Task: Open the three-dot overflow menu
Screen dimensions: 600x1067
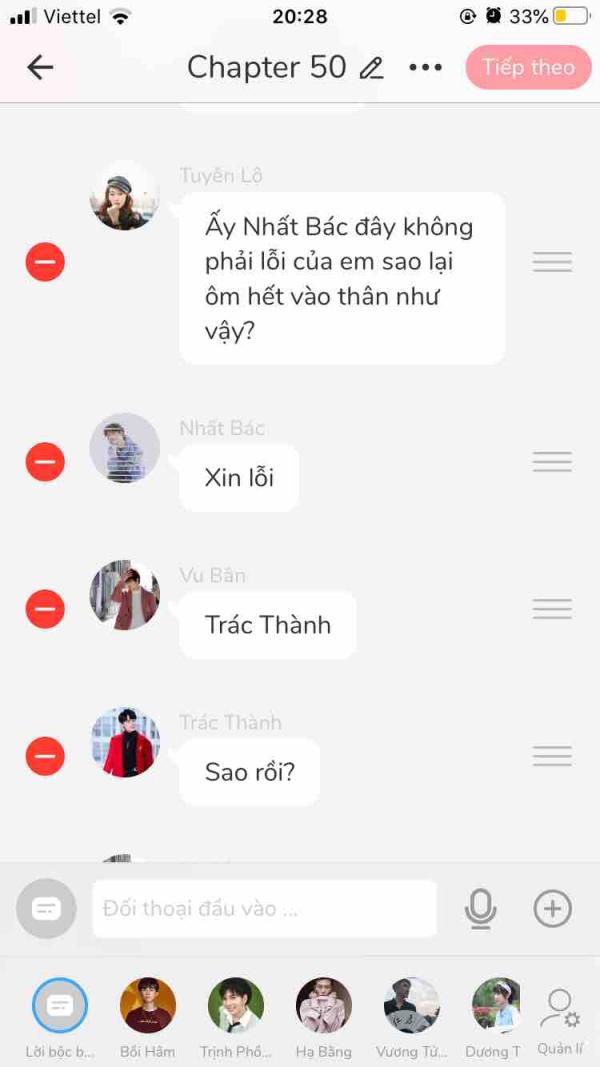Action: point(426,67)
